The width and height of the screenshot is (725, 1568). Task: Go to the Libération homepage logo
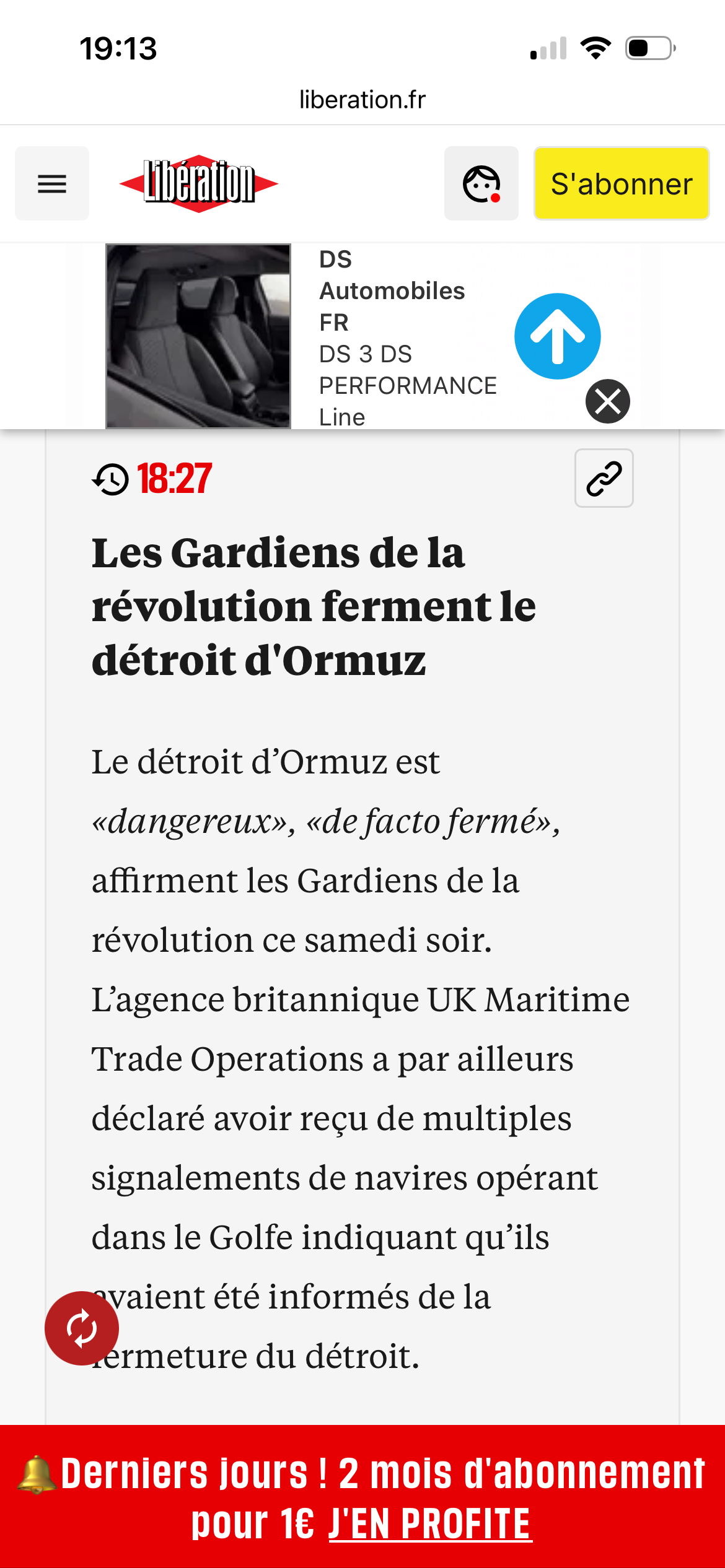coord(199,183)
